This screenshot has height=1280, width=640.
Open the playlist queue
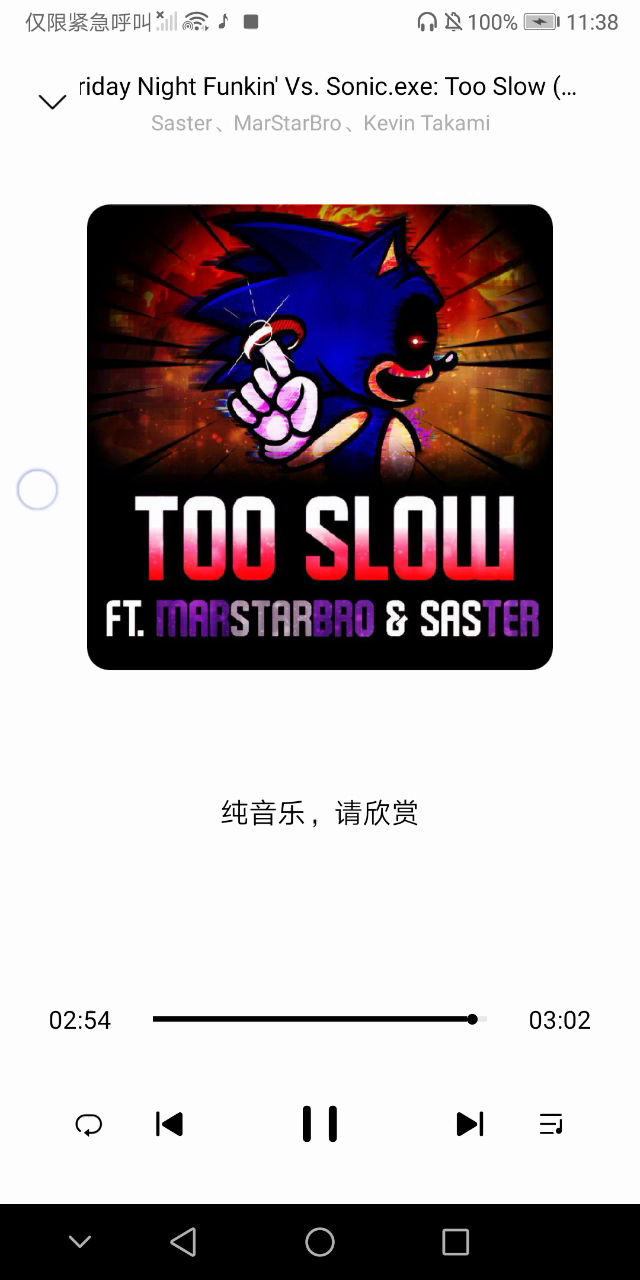pos(551,1125)
